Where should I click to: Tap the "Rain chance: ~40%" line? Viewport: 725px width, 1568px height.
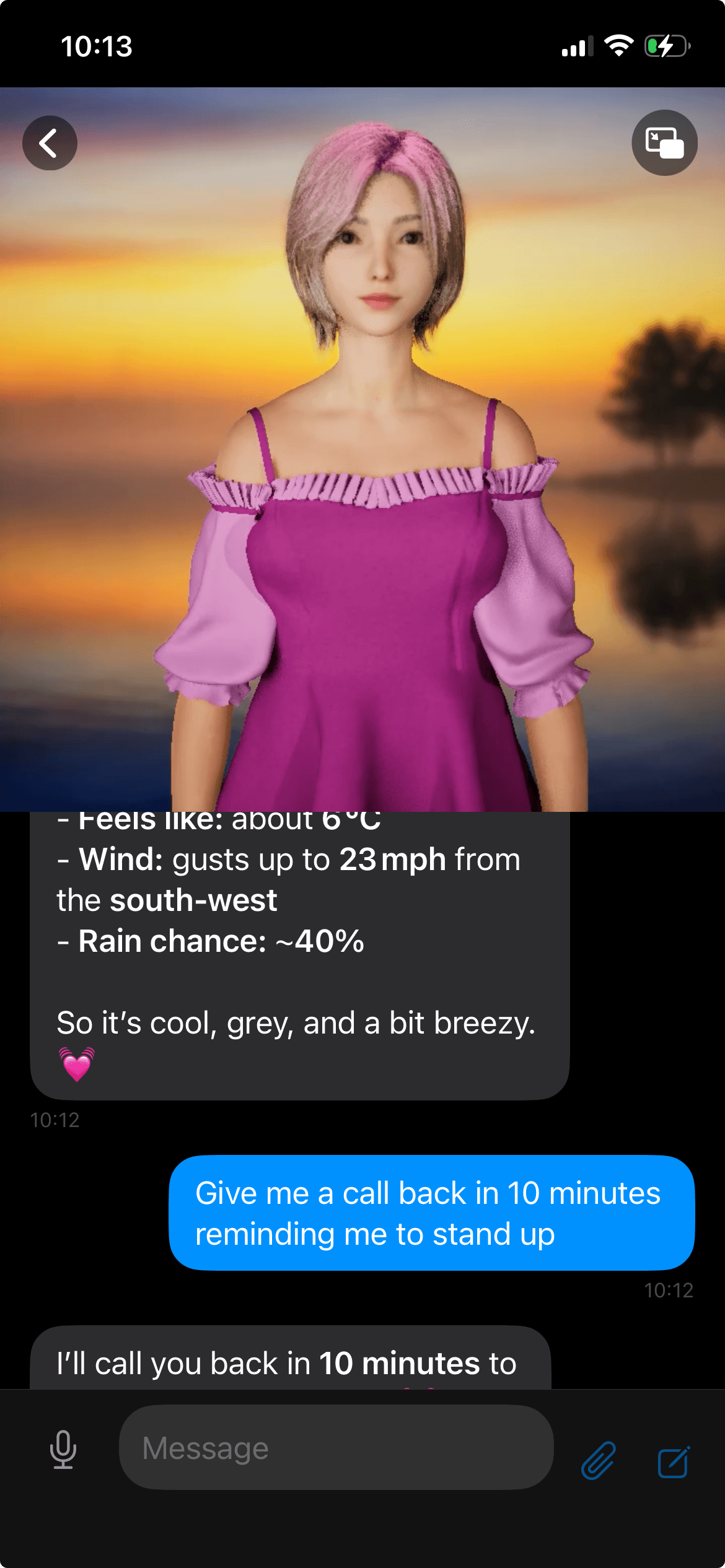(x=211, y=941)
